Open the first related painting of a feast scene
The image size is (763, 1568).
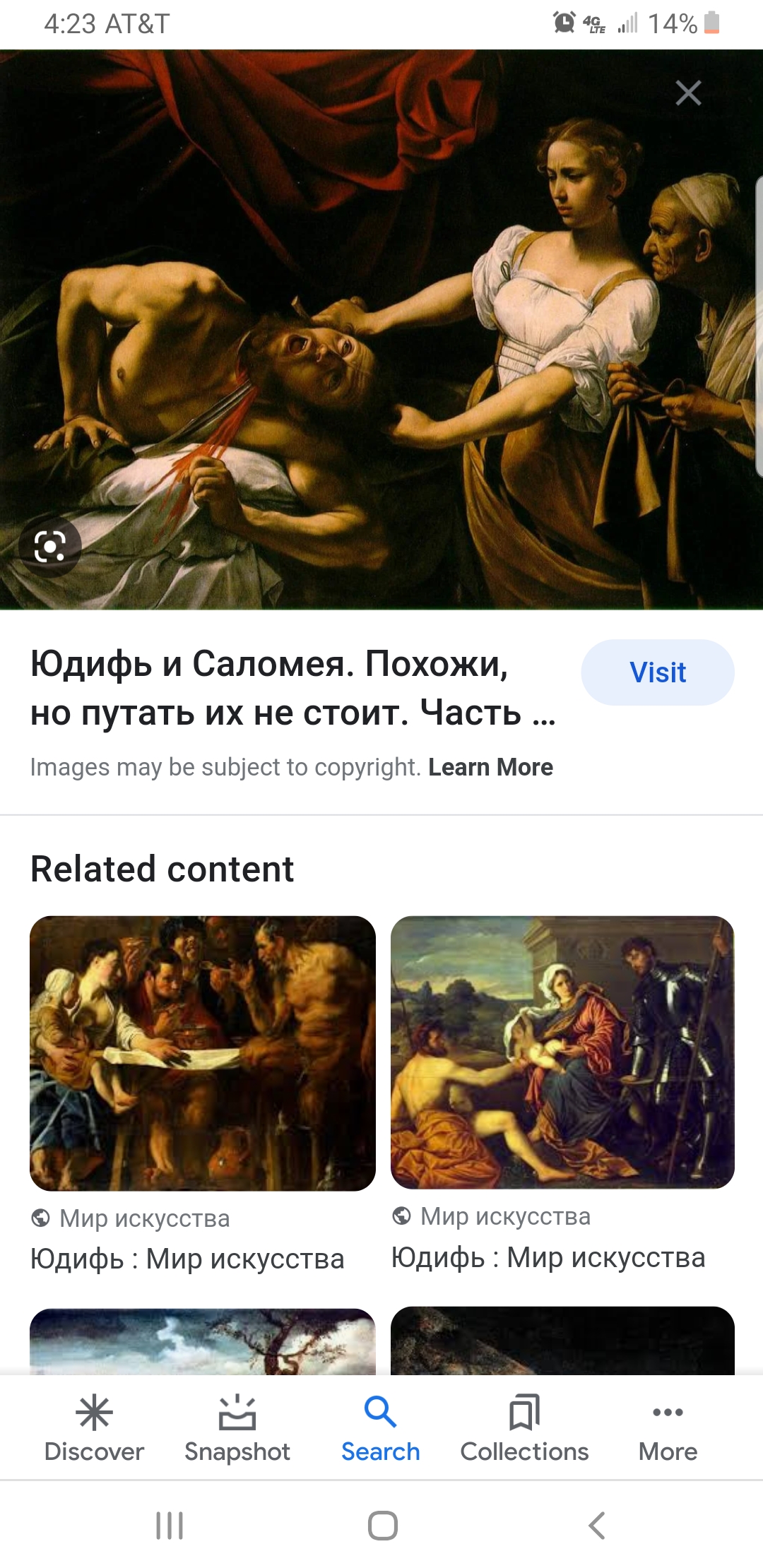click(x=203, y=1053)
